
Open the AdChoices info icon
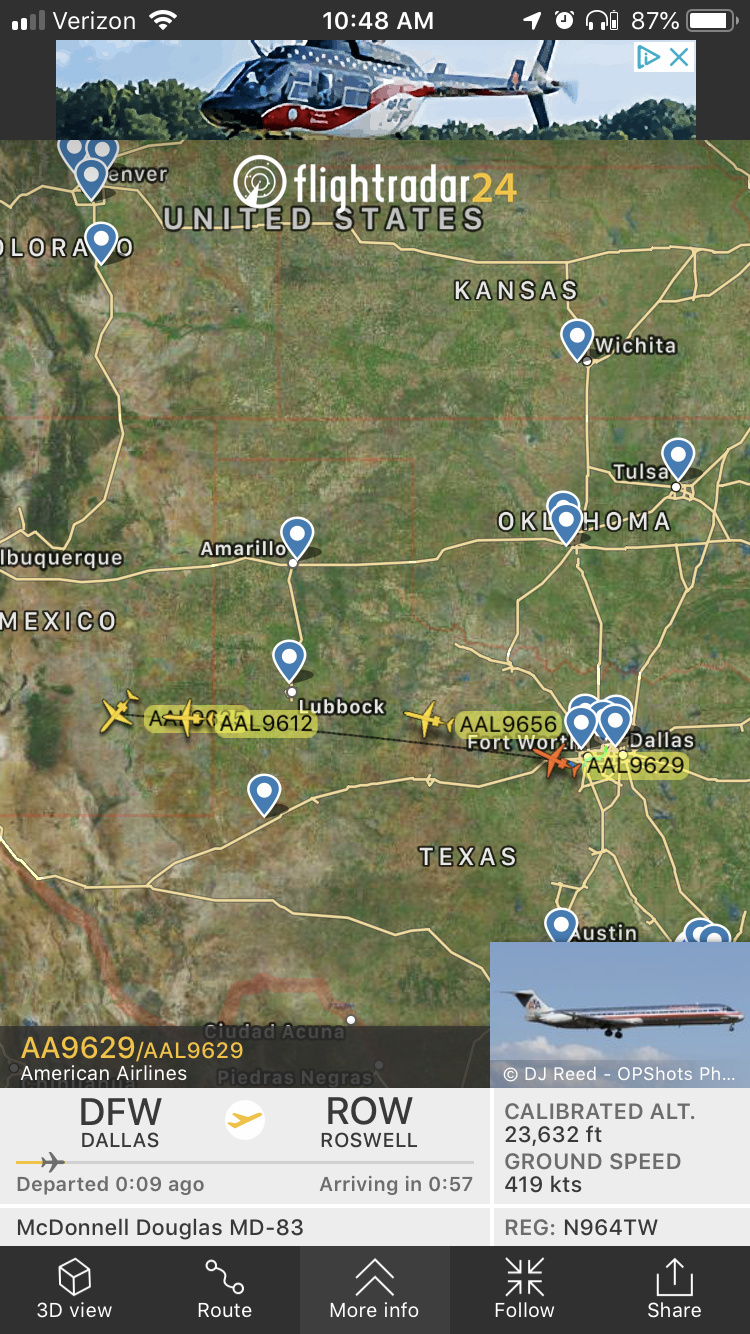[x=649, y=57]
